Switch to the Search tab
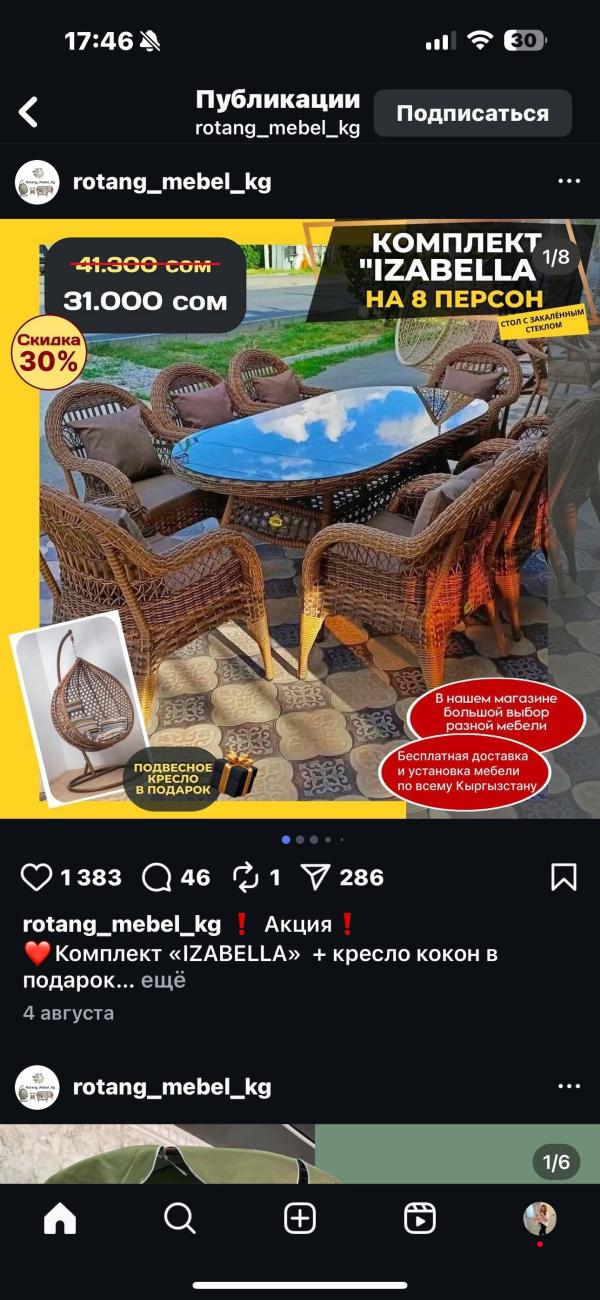Screen dimensions: 600x1300 pos(180,1218)
